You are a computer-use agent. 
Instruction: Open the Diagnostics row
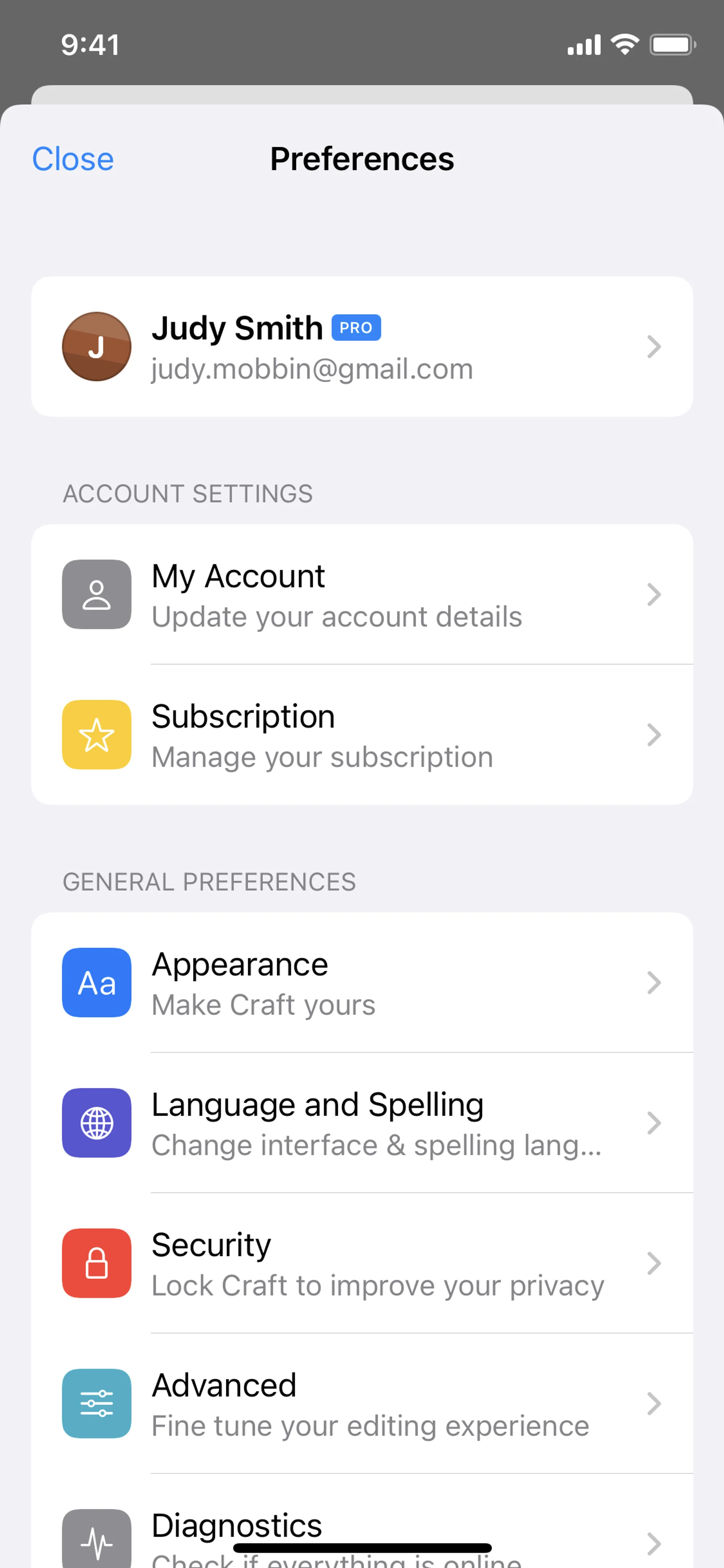point(361,1534)
